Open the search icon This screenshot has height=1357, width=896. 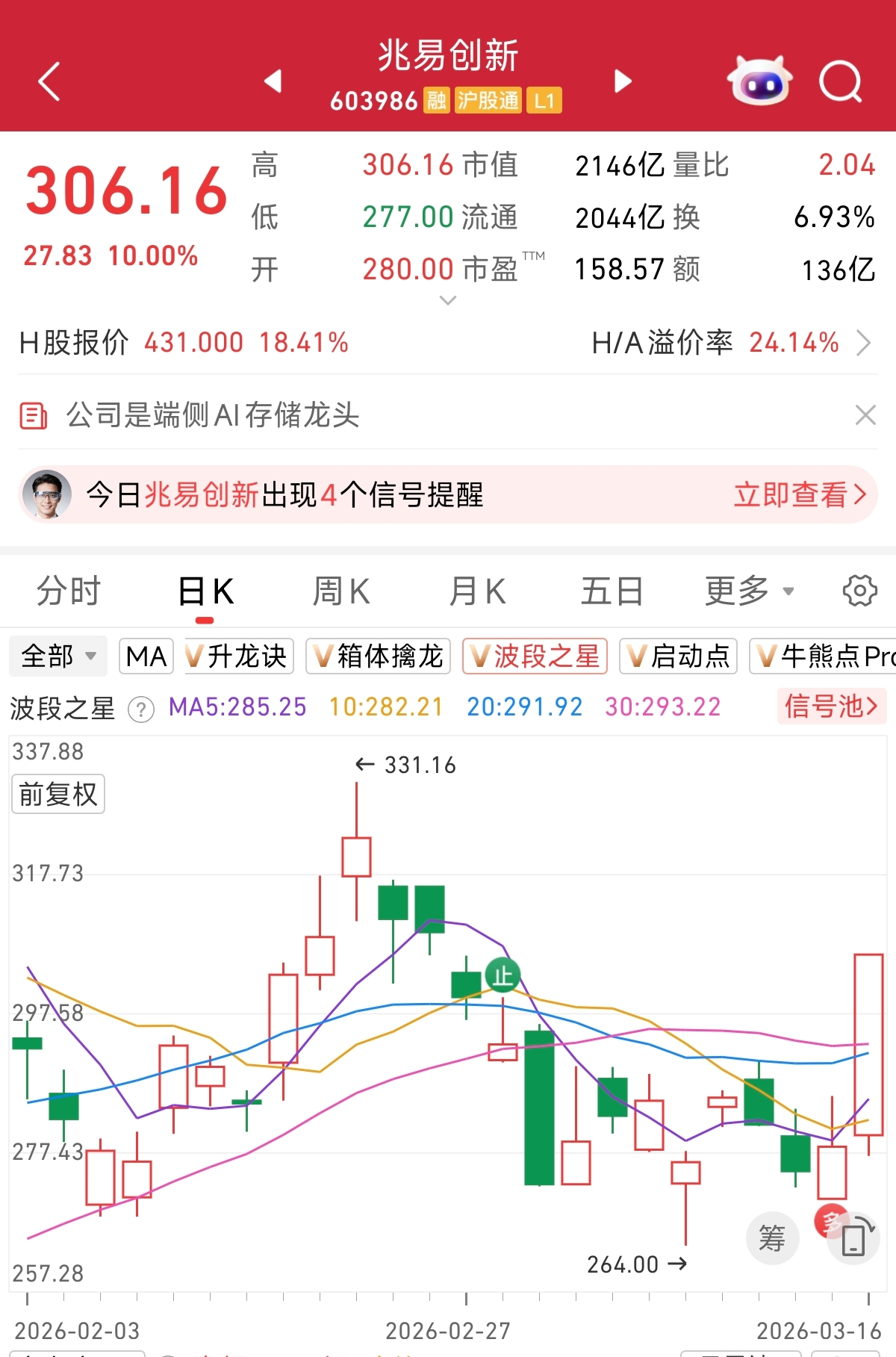(x=840, y=81)
